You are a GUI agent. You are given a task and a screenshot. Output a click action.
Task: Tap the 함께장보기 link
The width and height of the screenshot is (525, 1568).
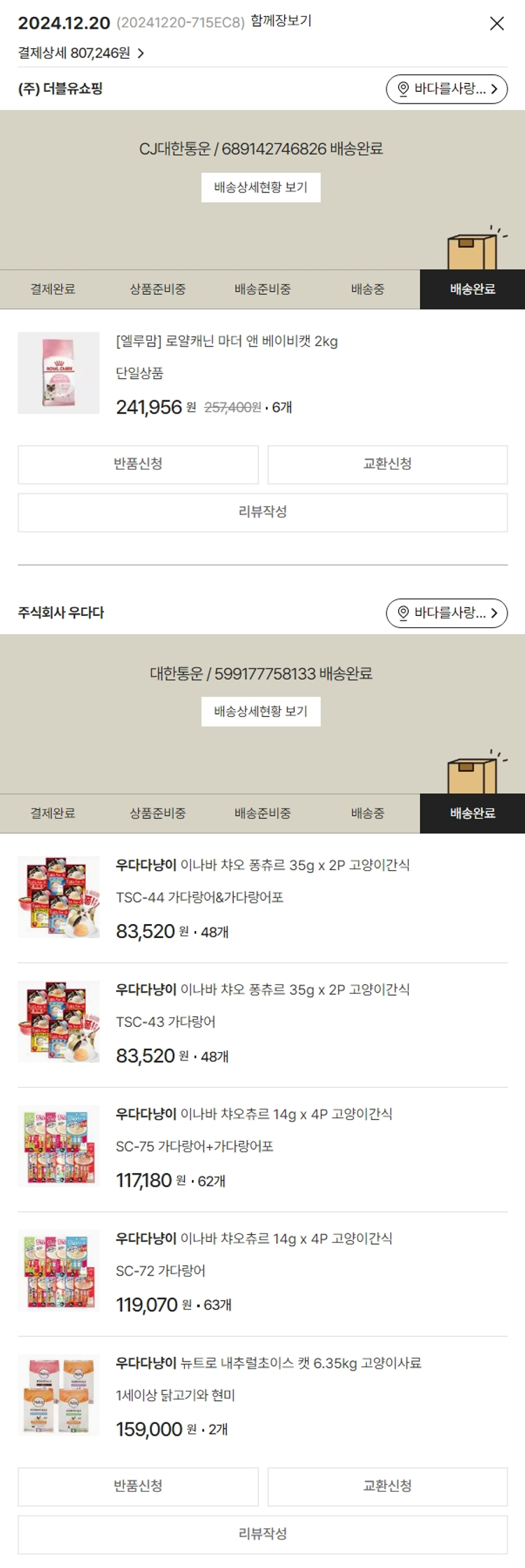pos(281,21)
